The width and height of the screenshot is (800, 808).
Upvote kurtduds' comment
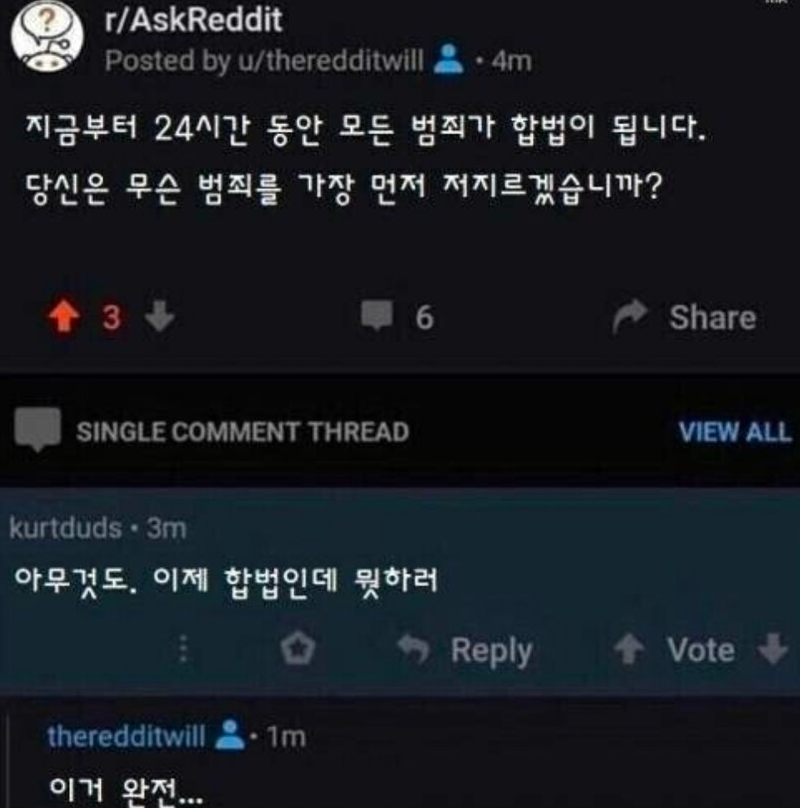(x=627, y=650)
